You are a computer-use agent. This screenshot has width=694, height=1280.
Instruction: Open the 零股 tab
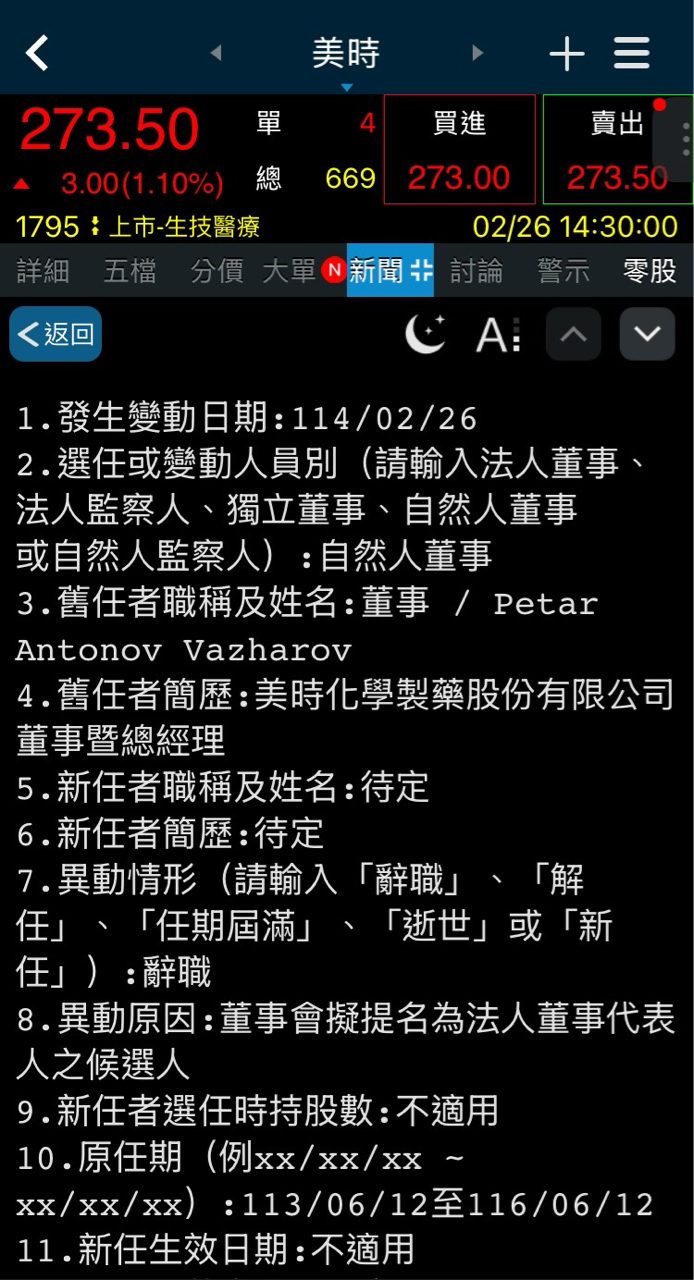click(x=650, y=270)
